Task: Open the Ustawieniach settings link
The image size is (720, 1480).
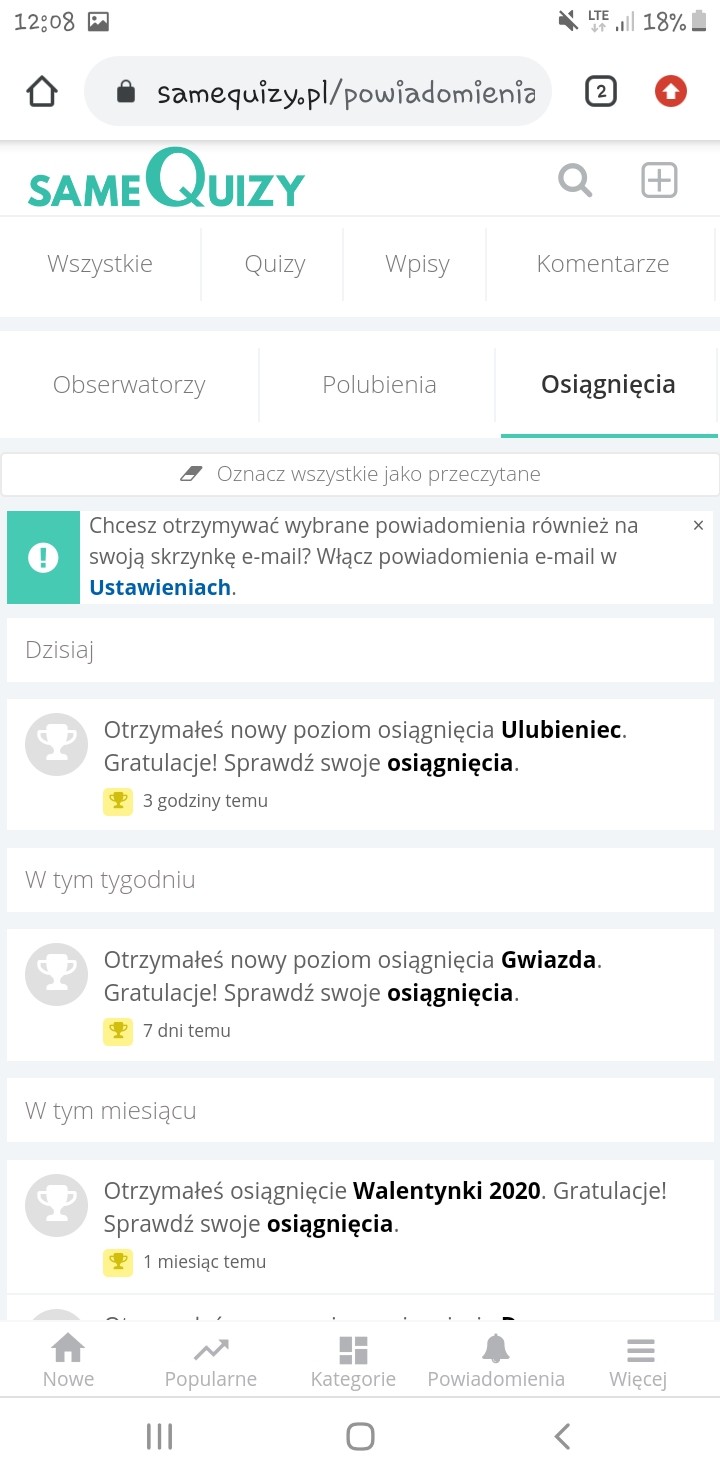Action: [160, 588]
